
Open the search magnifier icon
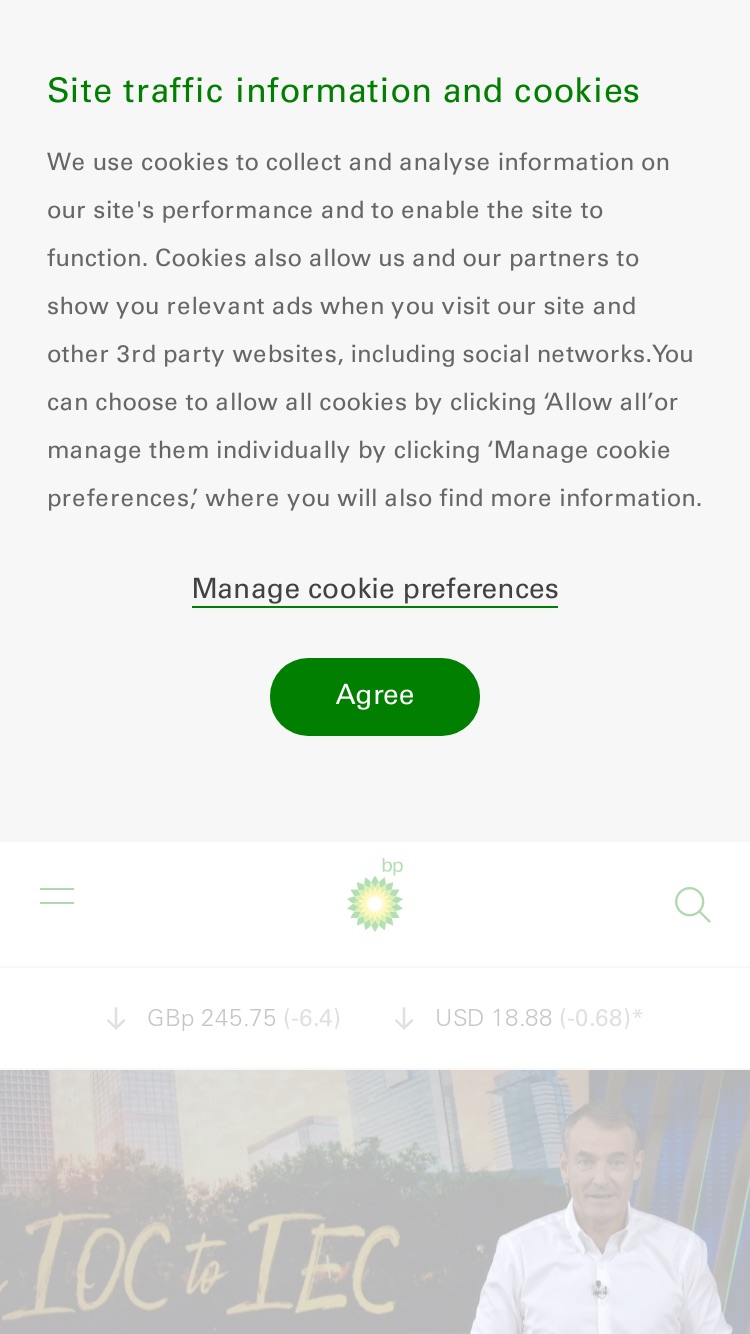(692, 904)
